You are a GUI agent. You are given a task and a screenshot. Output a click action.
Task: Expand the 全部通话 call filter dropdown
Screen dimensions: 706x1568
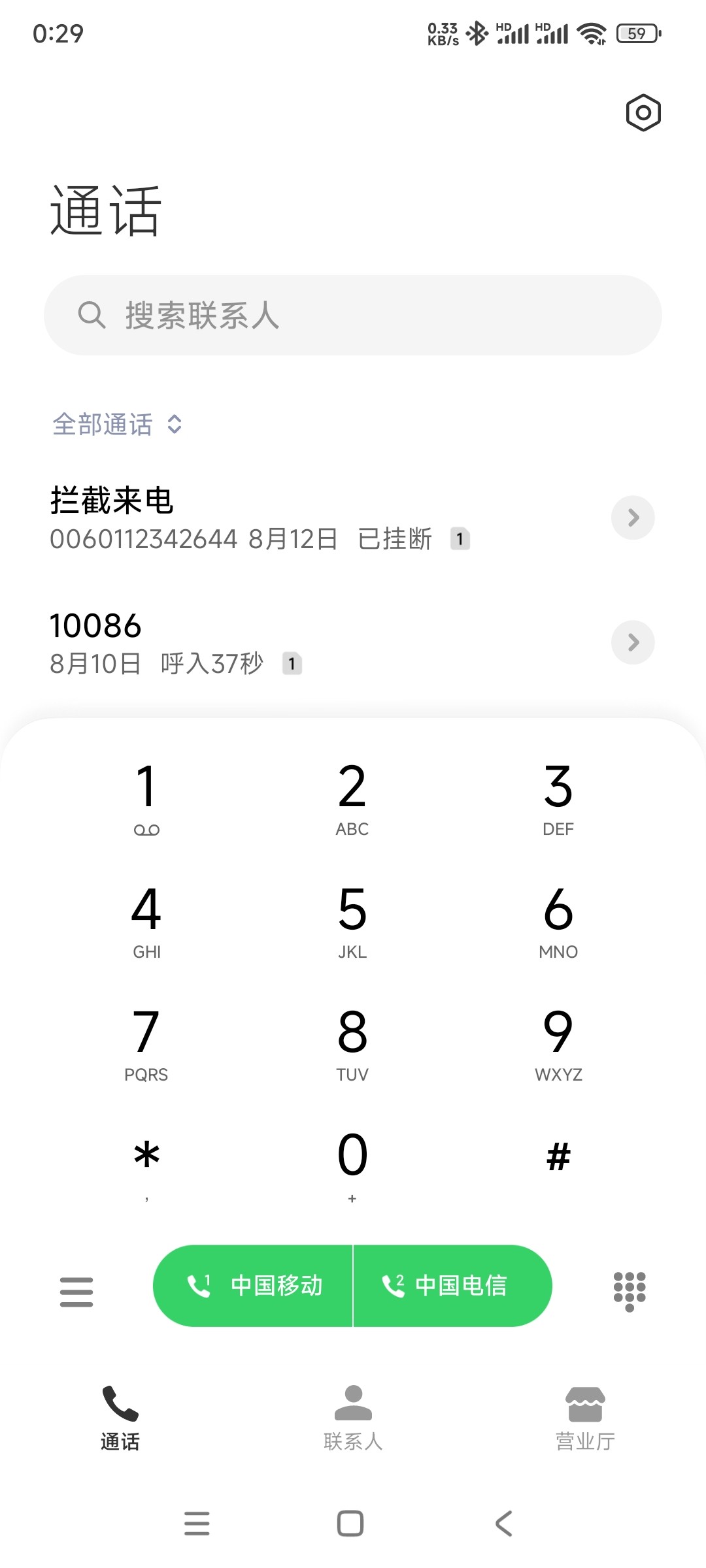(x=118, y=425)
